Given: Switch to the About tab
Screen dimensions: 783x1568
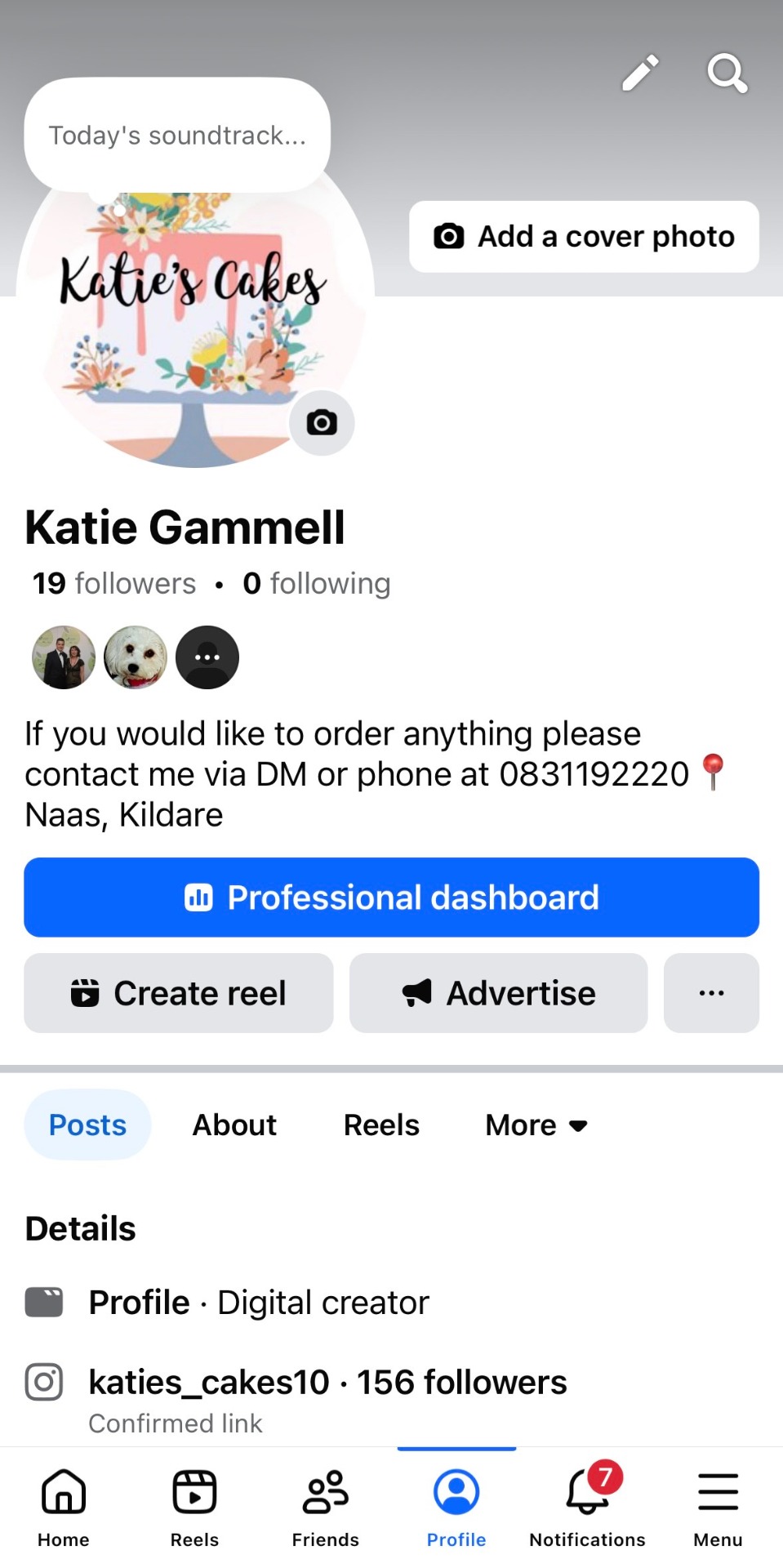Looking at the screenshot, I should [x=234, y=1125].
